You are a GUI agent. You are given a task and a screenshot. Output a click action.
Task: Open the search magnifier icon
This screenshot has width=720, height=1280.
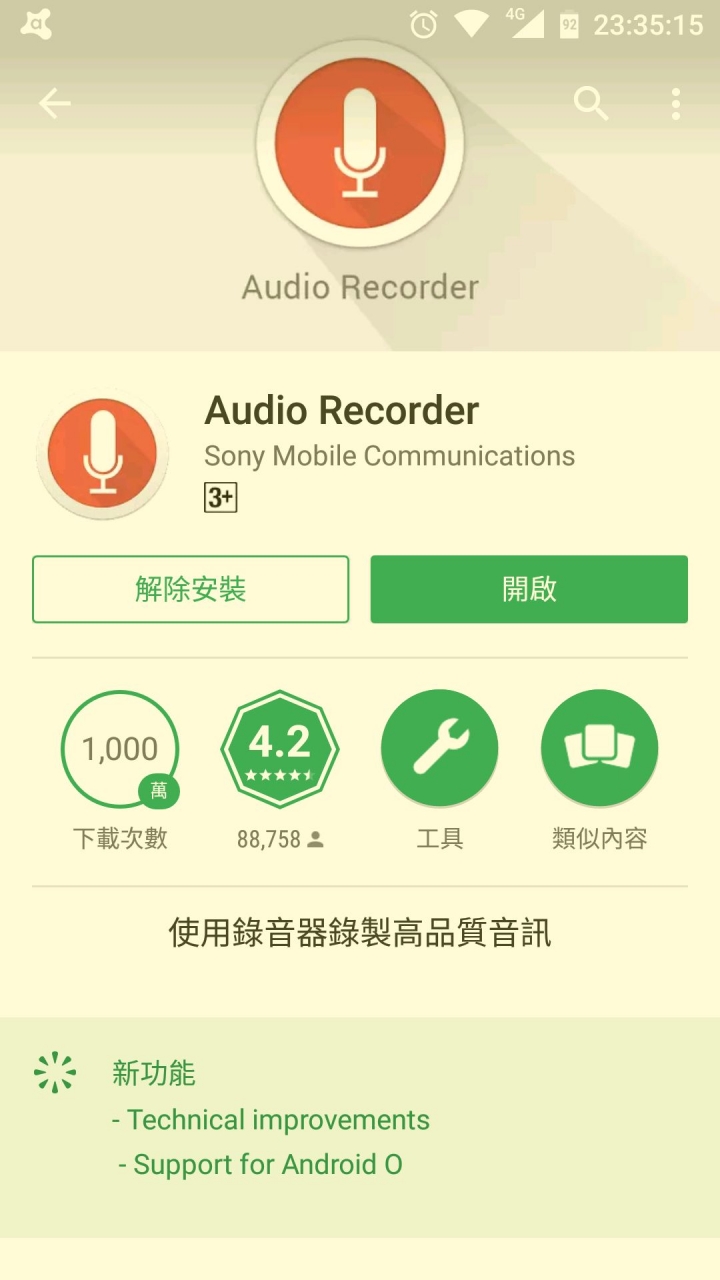pyautogui.click(x=590, y=103)
